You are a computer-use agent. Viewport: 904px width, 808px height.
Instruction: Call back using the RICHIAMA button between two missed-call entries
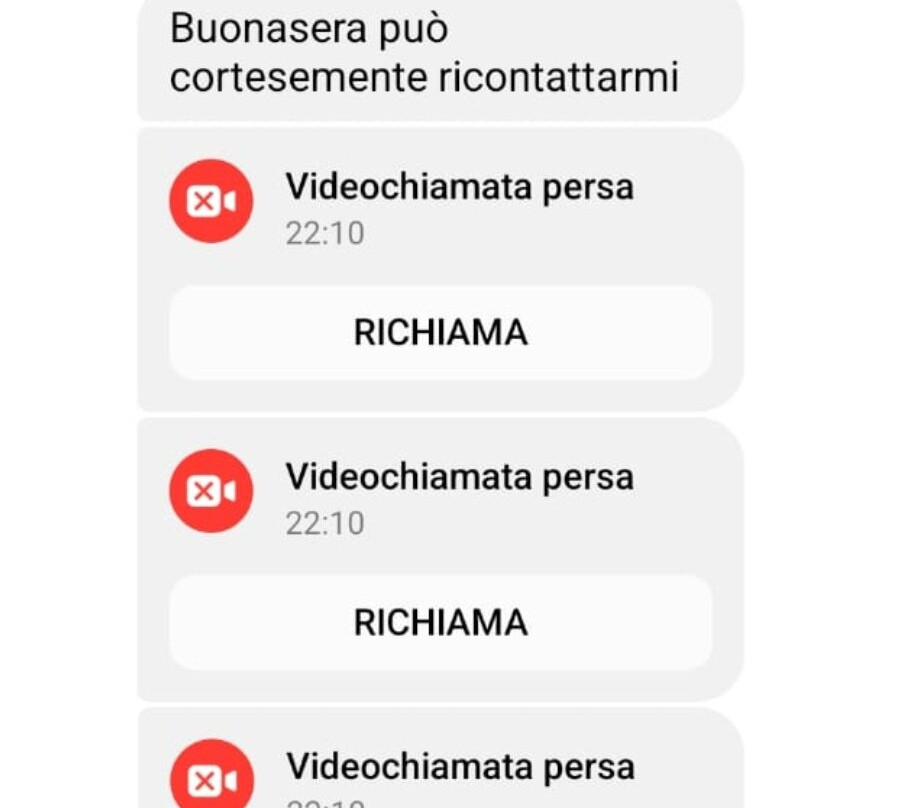[x=440, y=622]
